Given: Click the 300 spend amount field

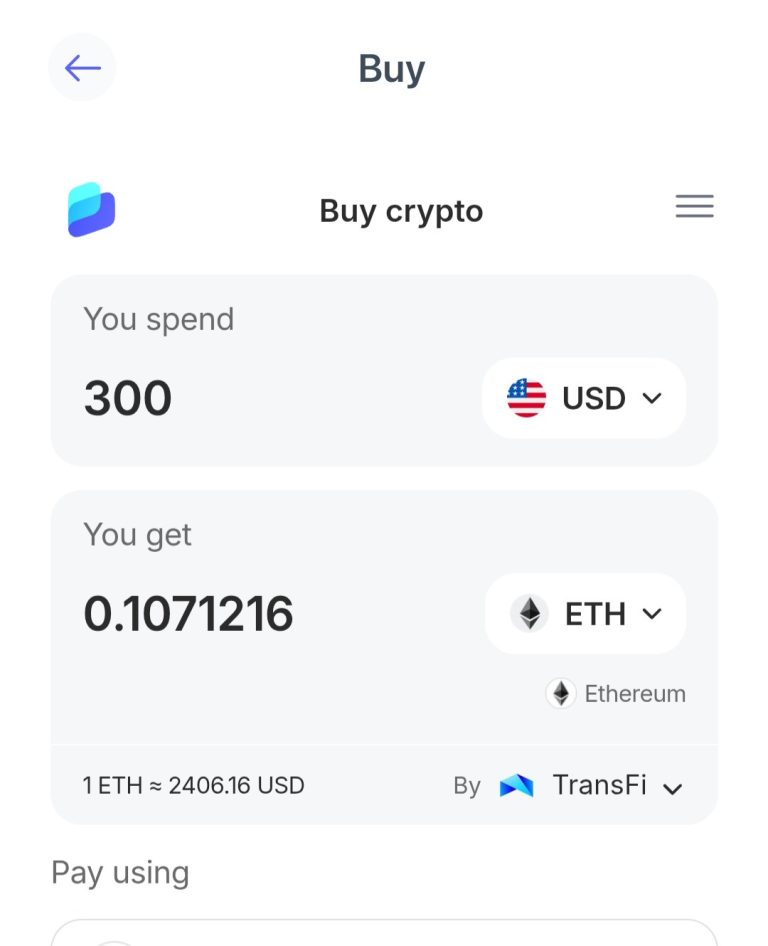Looking at the screenshot, I should [x=127, y=397].
